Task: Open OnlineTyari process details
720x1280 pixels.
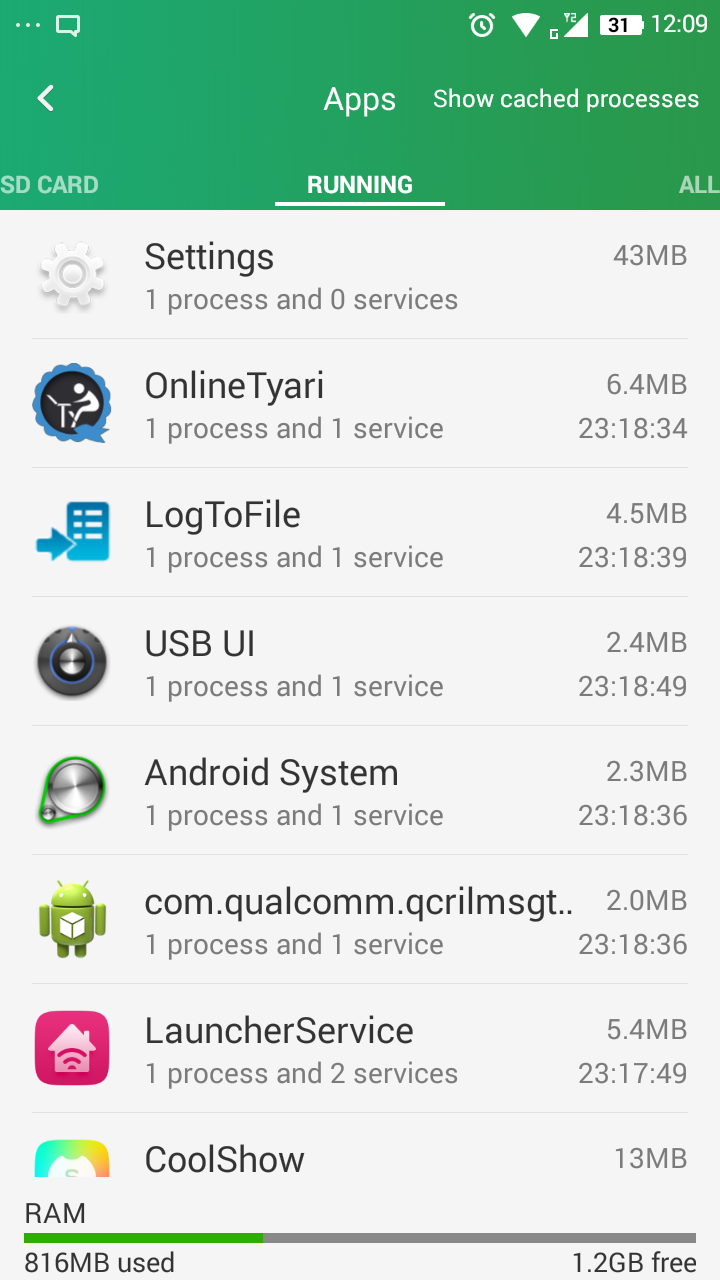Action: click(x=360, y=403)
